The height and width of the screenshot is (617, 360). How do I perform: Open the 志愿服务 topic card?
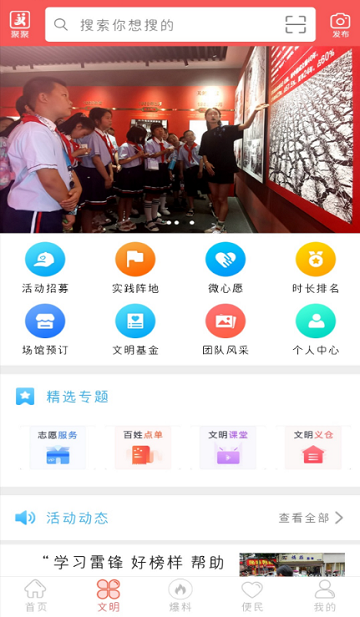point(57,448)
